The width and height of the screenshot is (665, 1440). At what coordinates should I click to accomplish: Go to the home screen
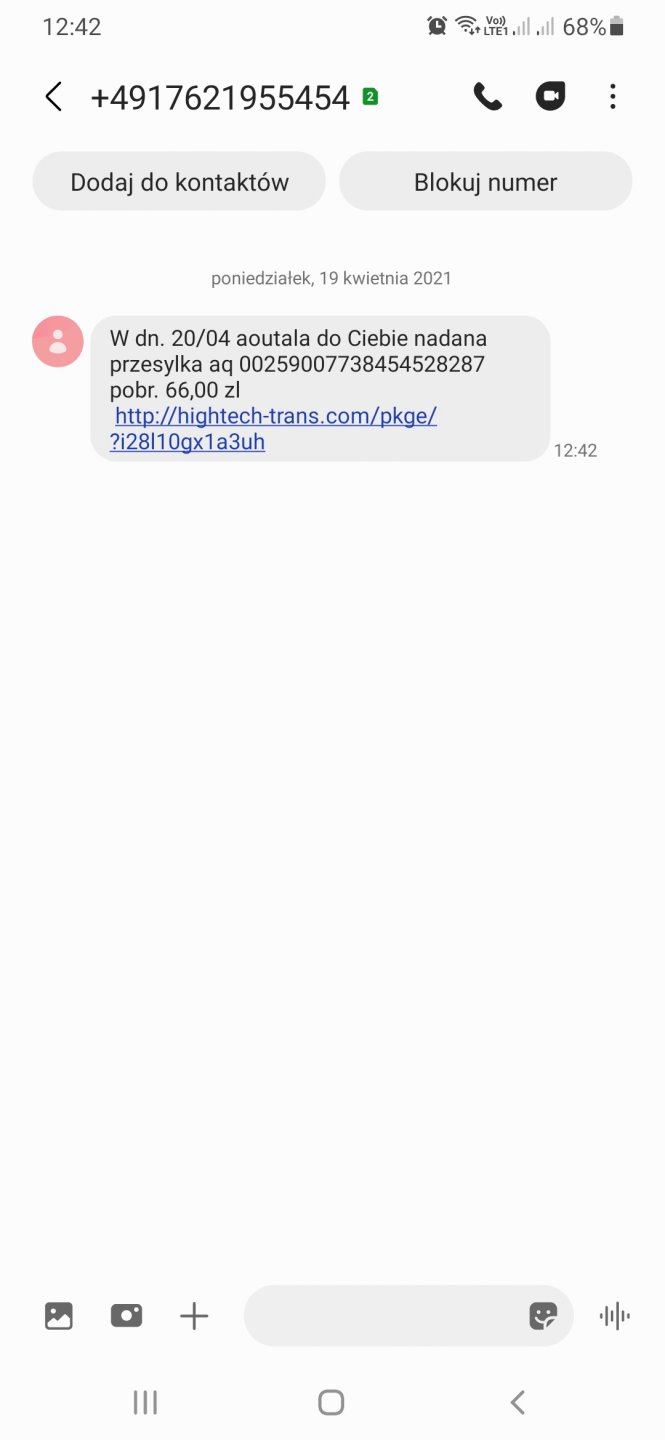(331, 1403)
